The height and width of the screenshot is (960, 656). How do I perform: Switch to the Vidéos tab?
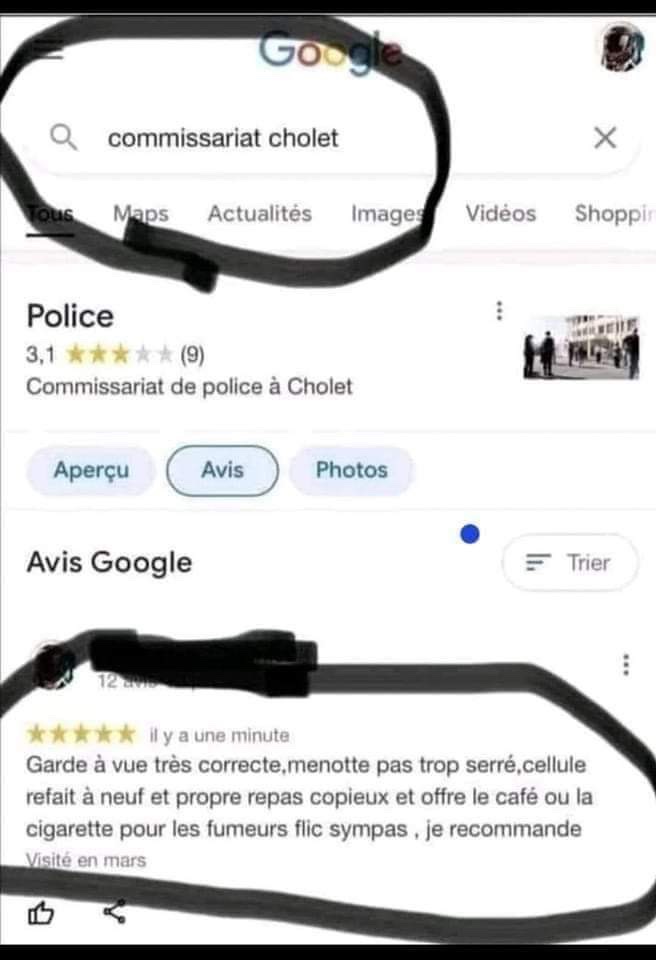point(500,213)
